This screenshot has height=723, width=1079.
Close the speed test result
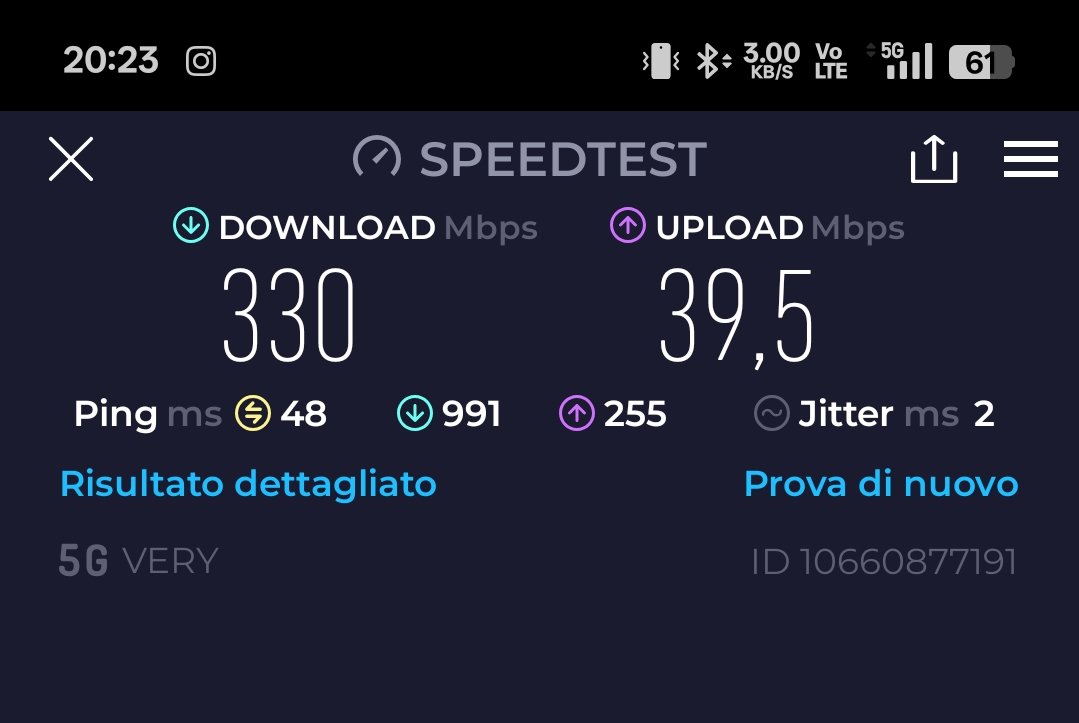tap(71, 160)
